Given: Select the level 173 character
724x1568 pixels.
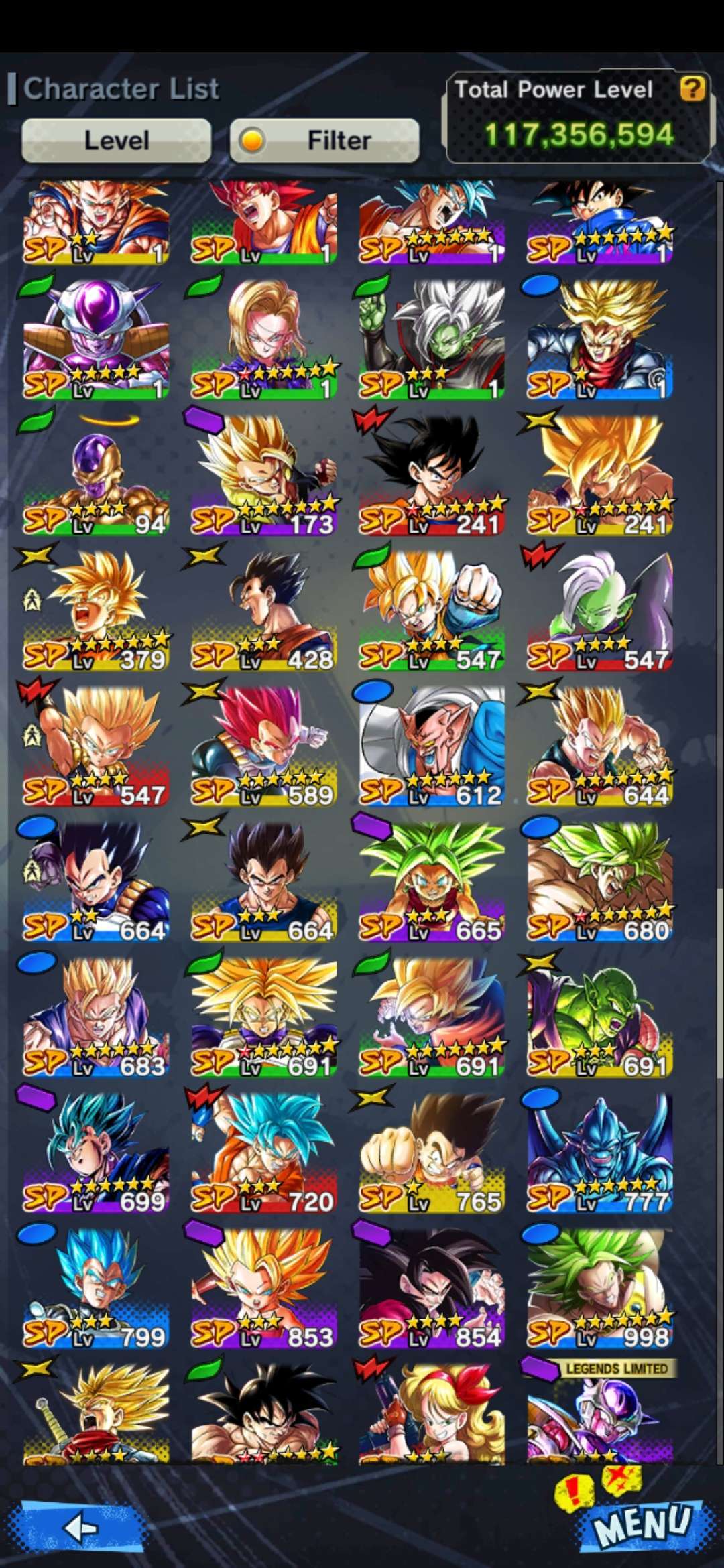Looking at the screenshot, I should 264,476.
